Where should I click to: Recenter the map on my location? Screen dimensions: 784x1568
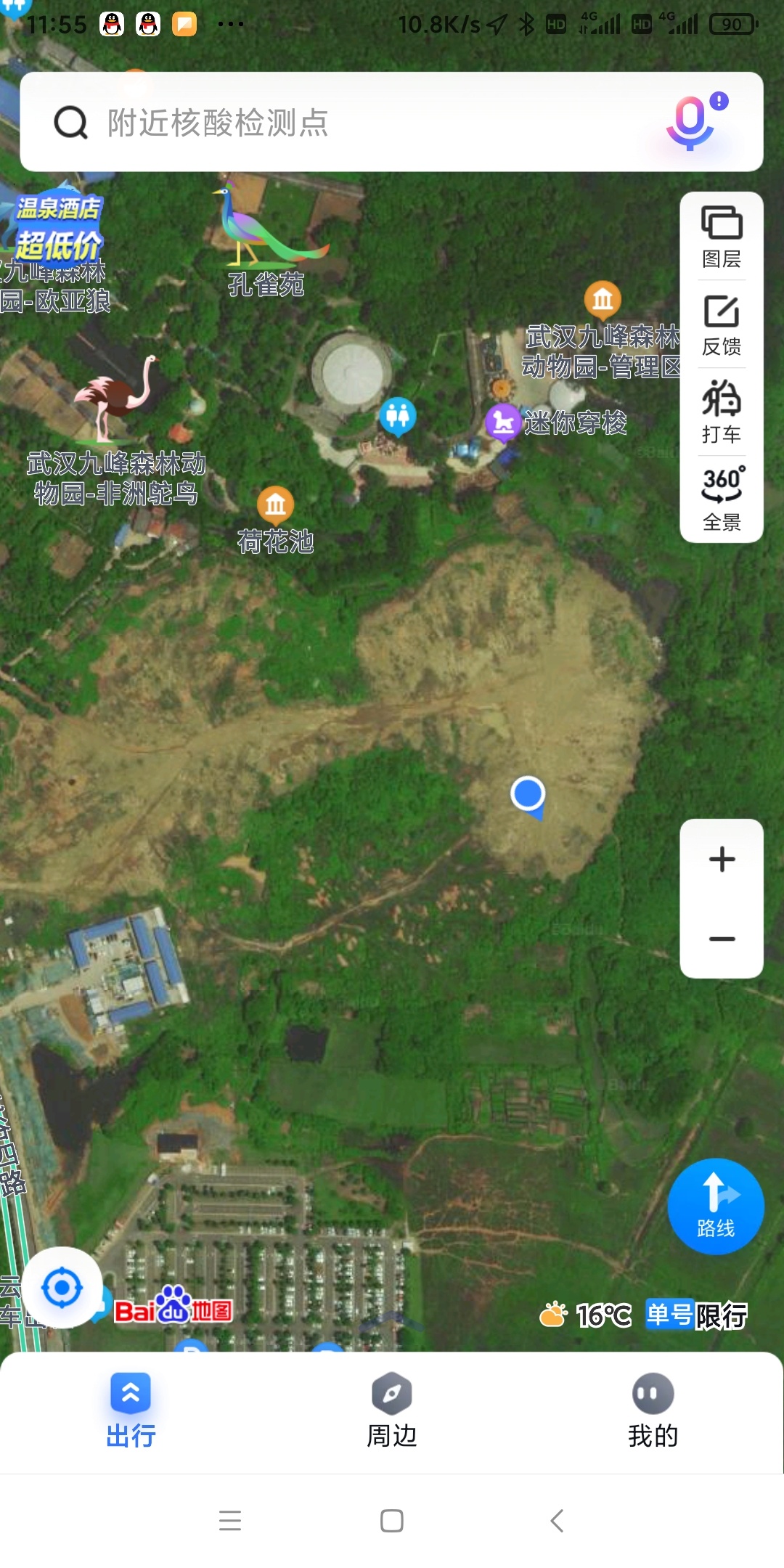click(x=62, y=1288)
